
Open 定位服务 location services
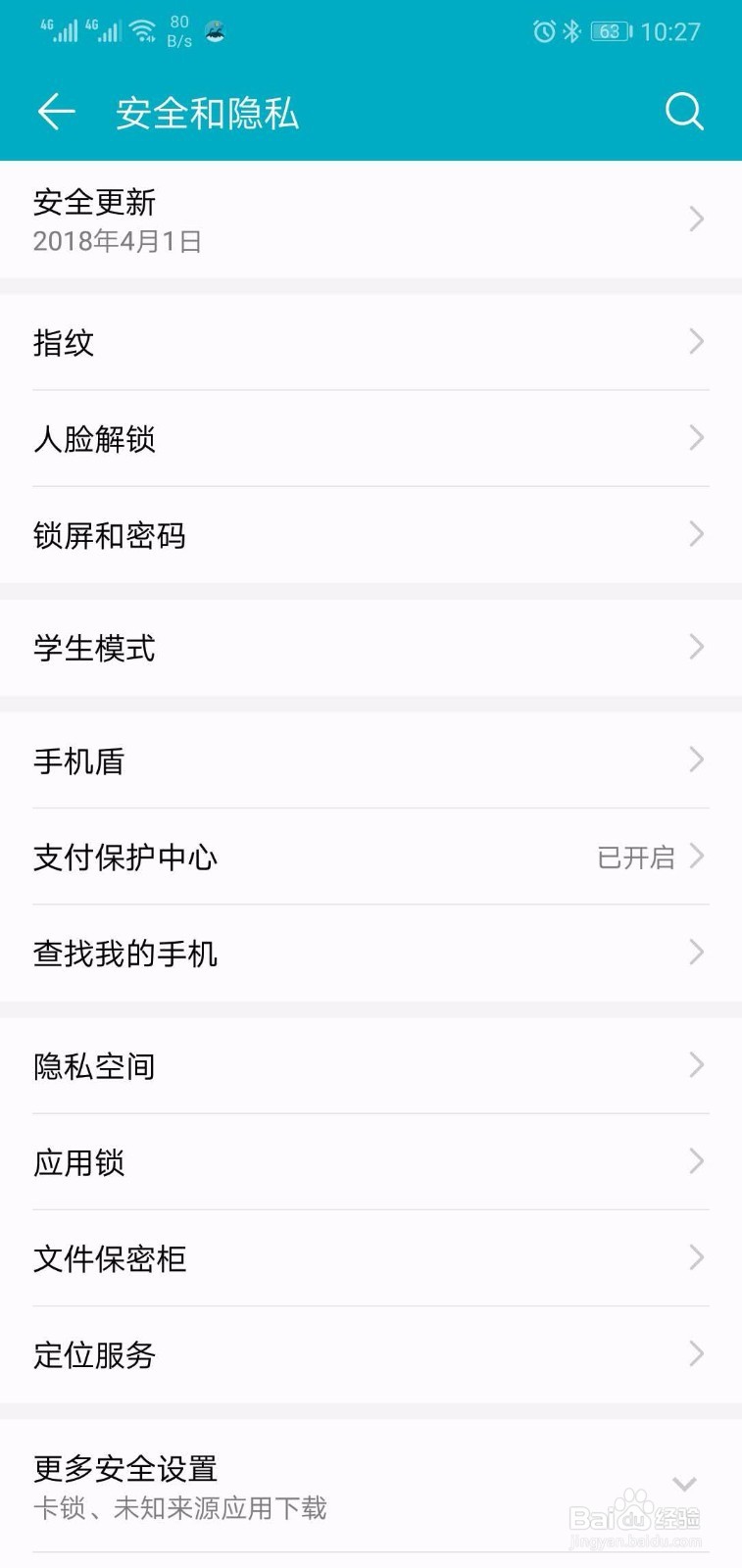click(371, 1354)
